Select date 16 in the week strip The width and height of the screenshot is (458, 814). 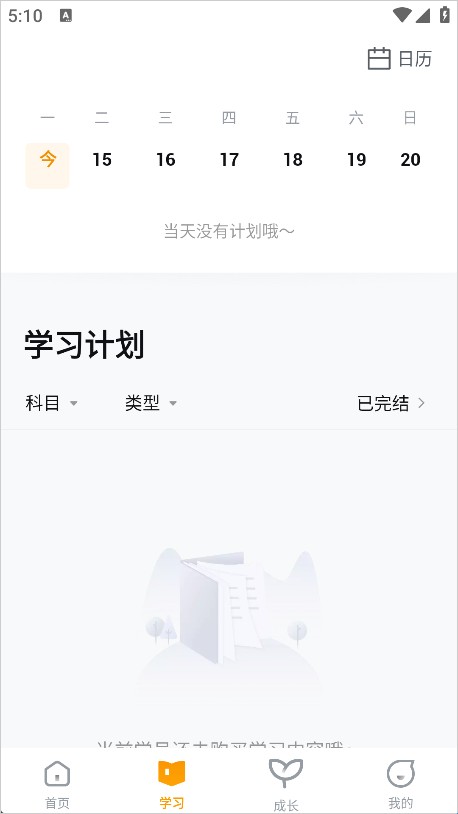tap(166, 160)
